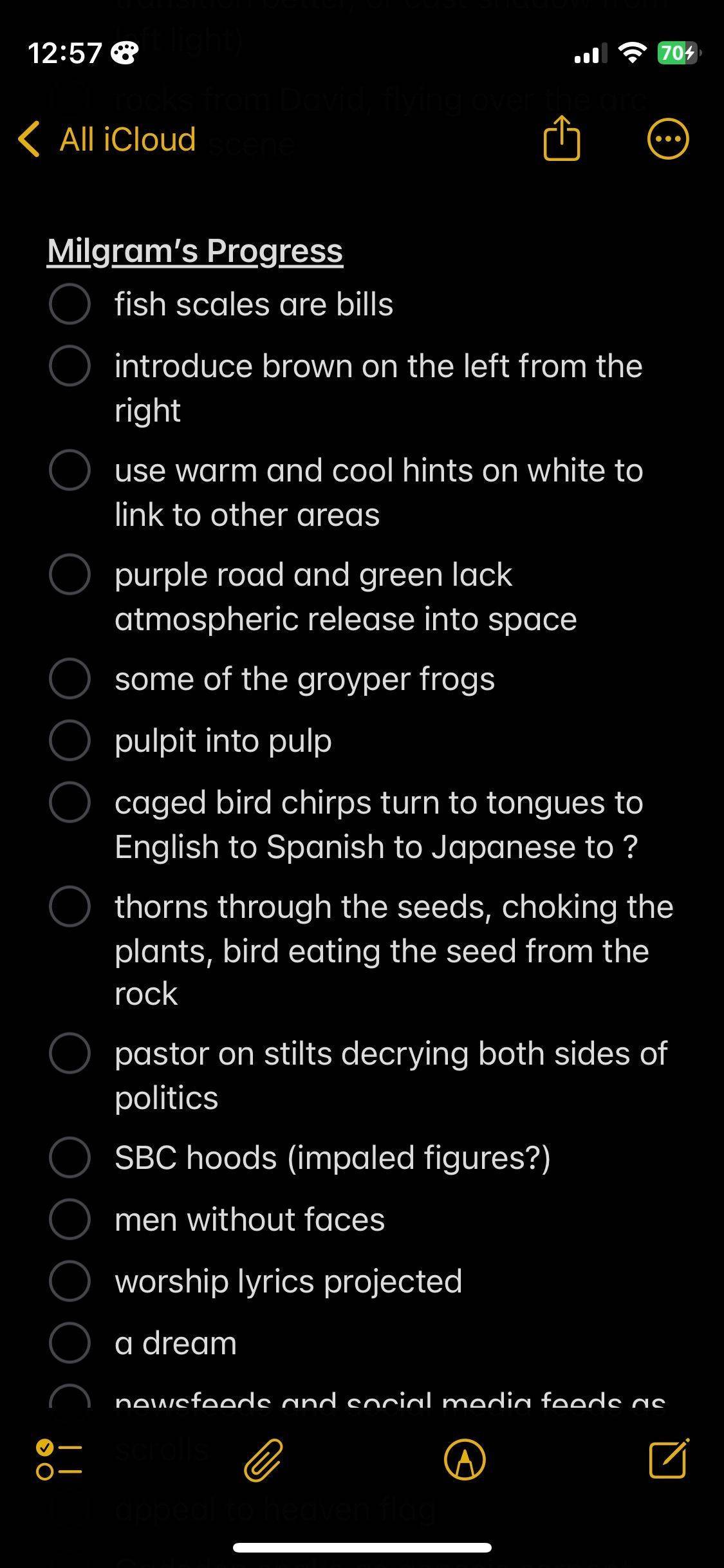Complete 'some of the groyper frogs'
The width and height of the screenshot is (724, 1568).
click(x=70, y=678)
